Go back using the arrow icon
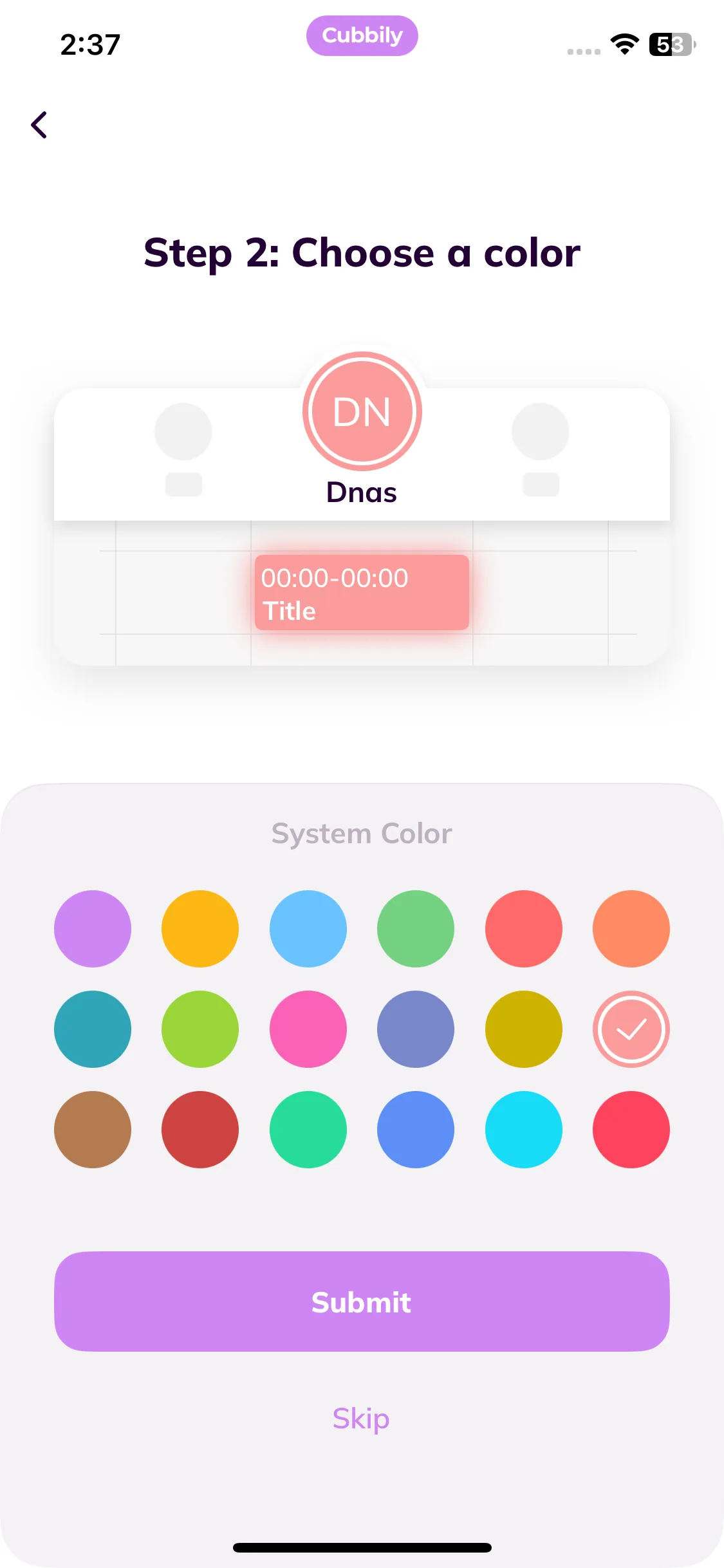 (x=39, y=125)
